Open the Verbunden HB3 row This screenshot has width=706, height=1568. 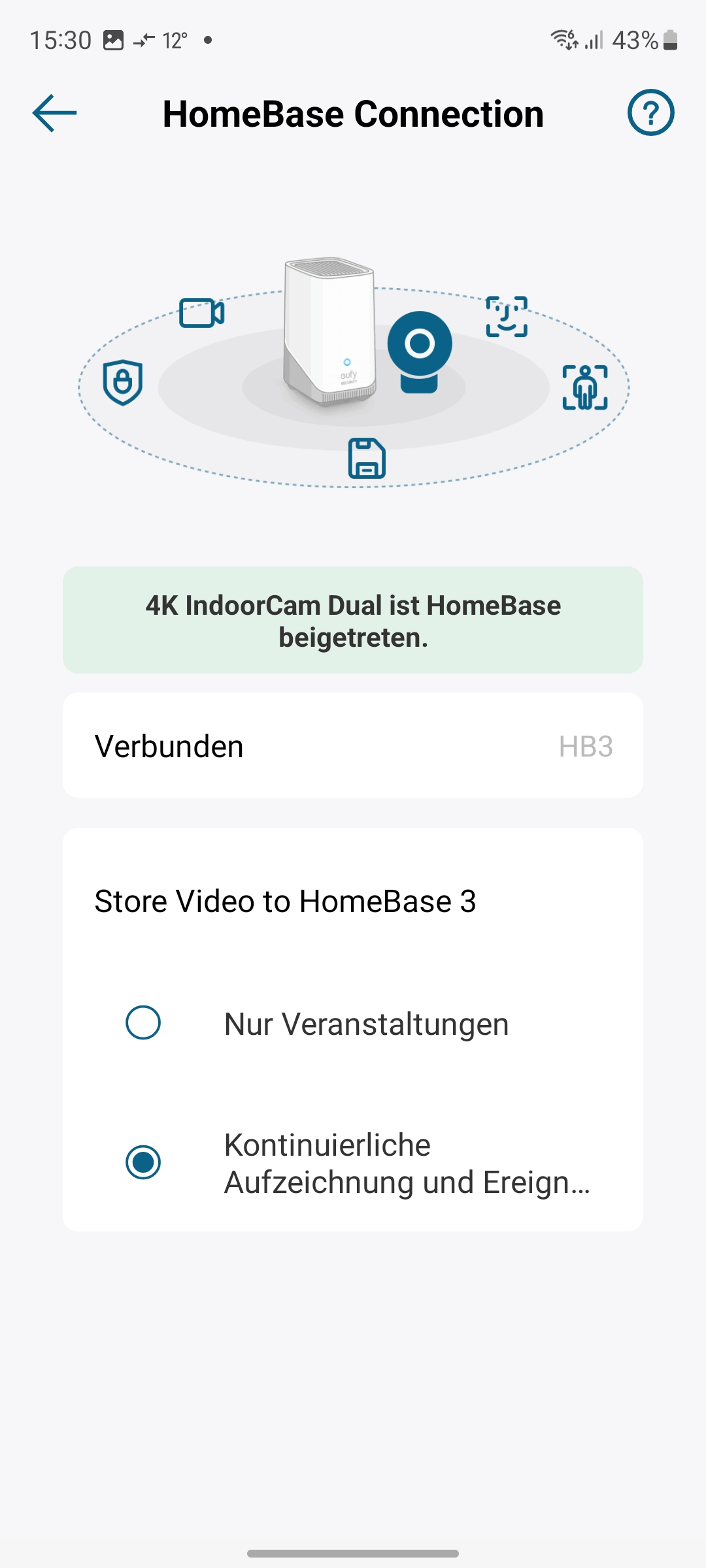point(353,745)
